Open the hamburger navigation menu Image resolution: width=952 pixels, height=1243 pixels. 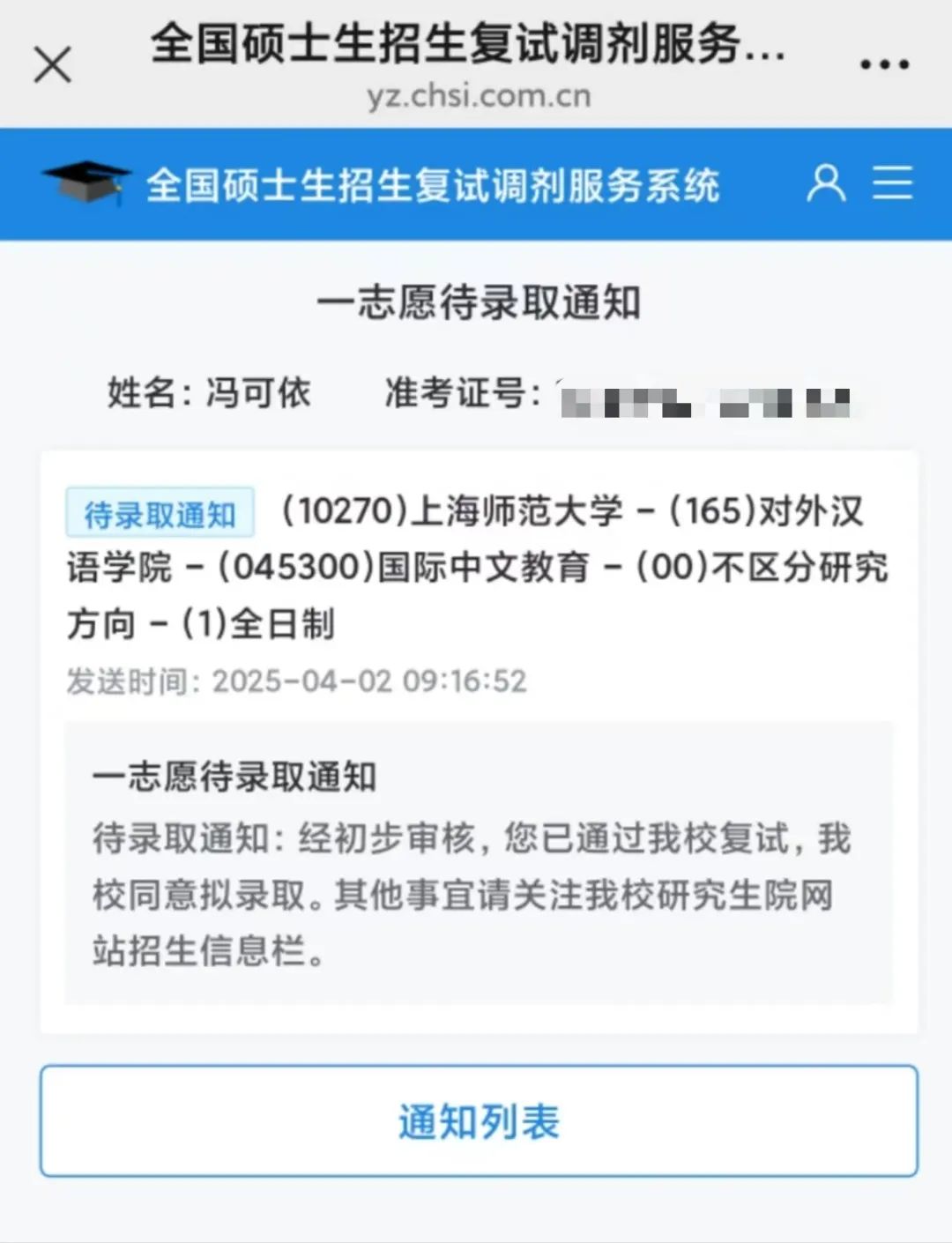[x=893, y=183]
